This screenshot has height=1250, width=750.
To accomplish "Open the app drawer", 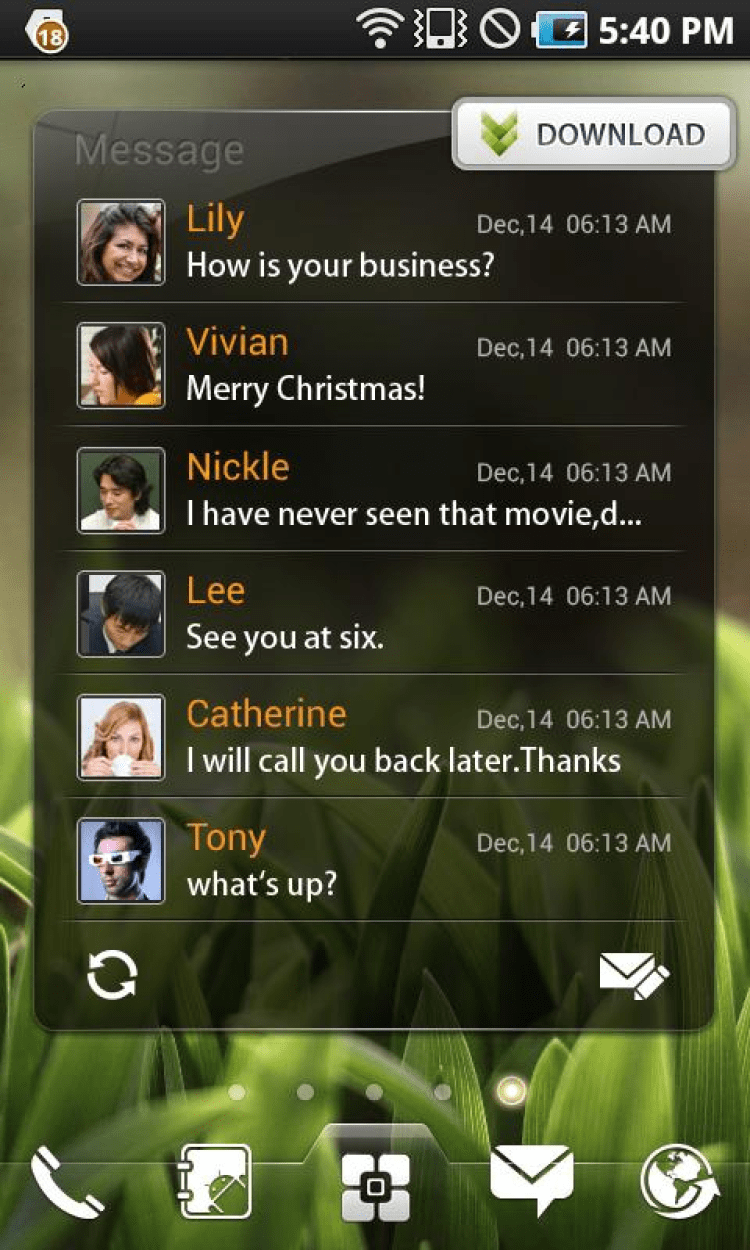I will click(x=375, y=1187).
